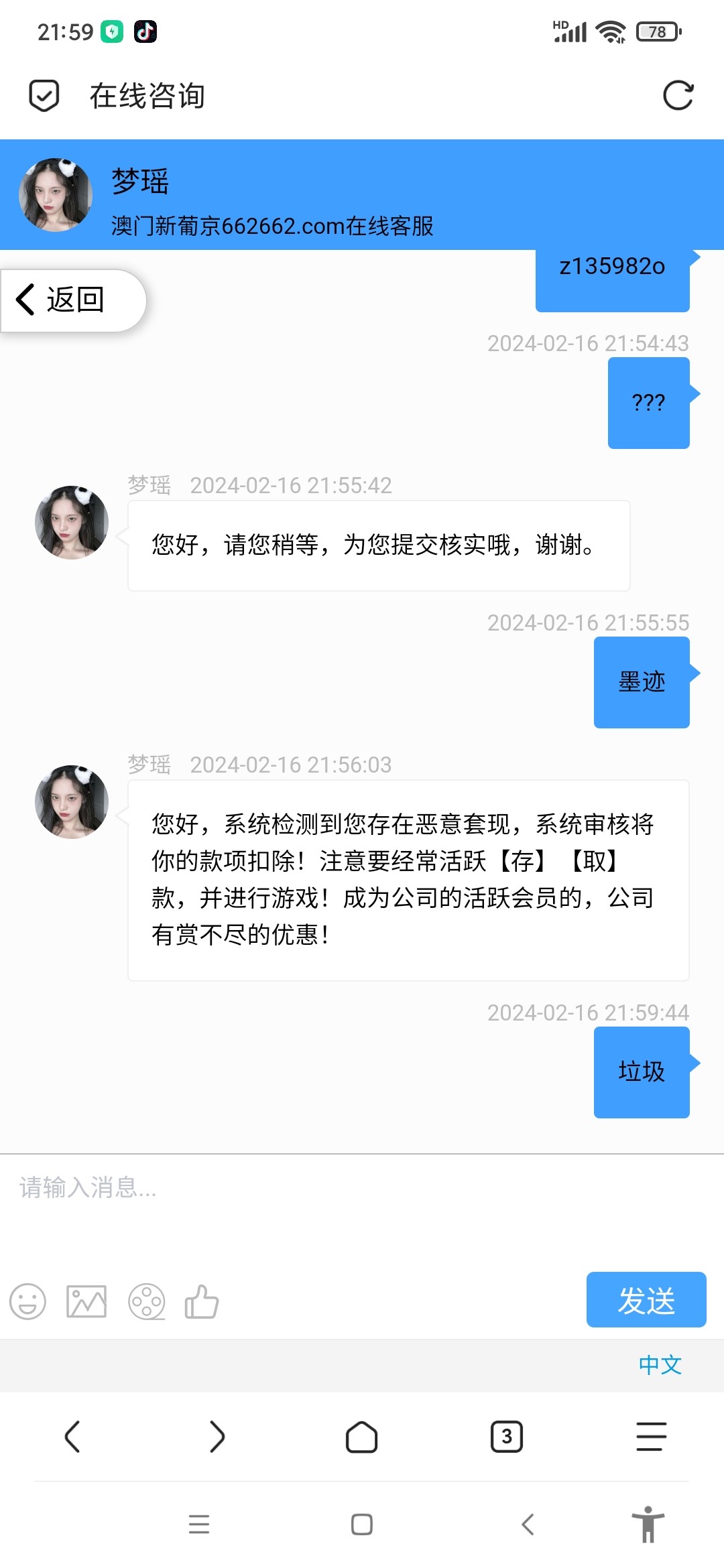The width and height of the screenshot is (724, 1568).
Task: Refresh the chat using the top-right icon
Action: tap(680, 95)
